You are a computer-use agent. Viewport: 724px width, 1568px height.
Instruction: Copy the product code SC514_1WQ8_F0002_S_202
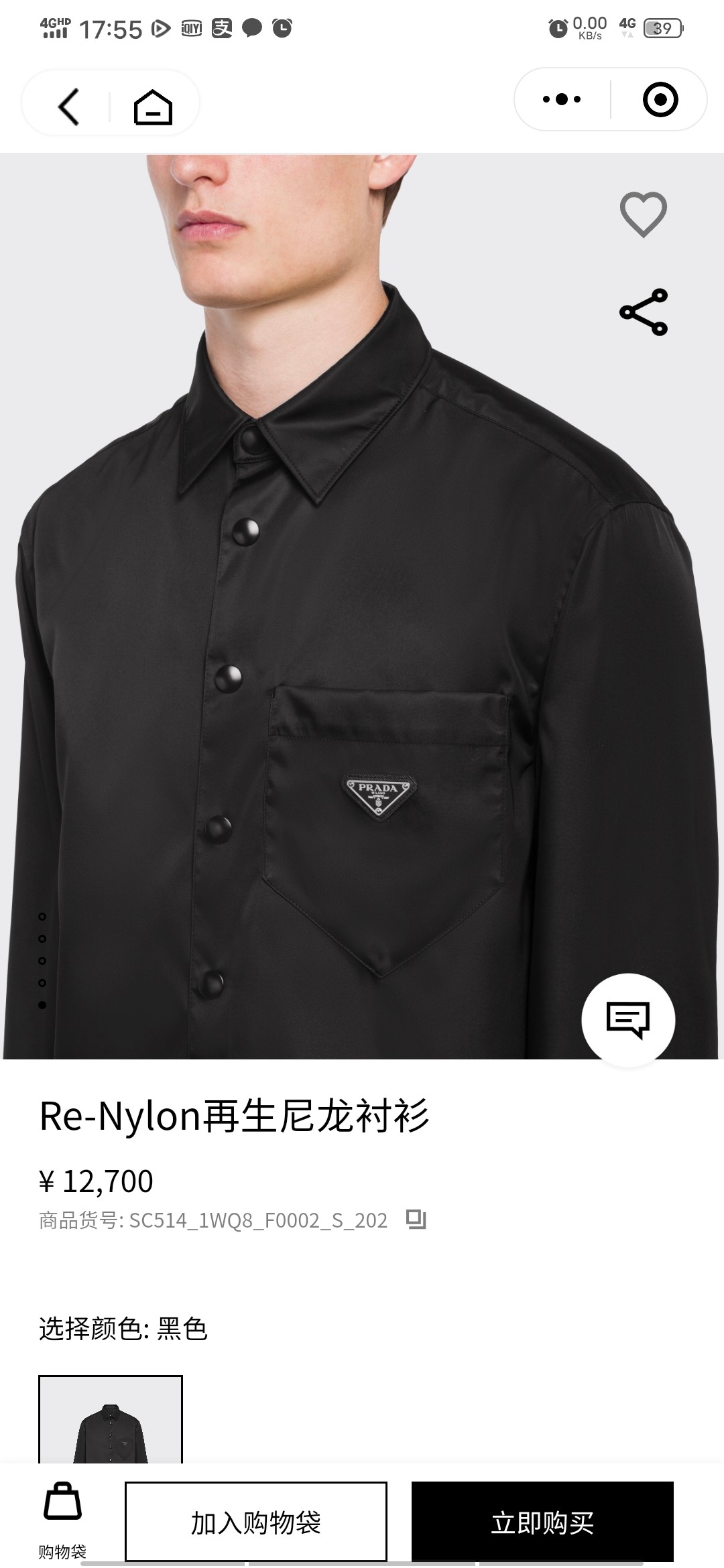(416, 1220)
